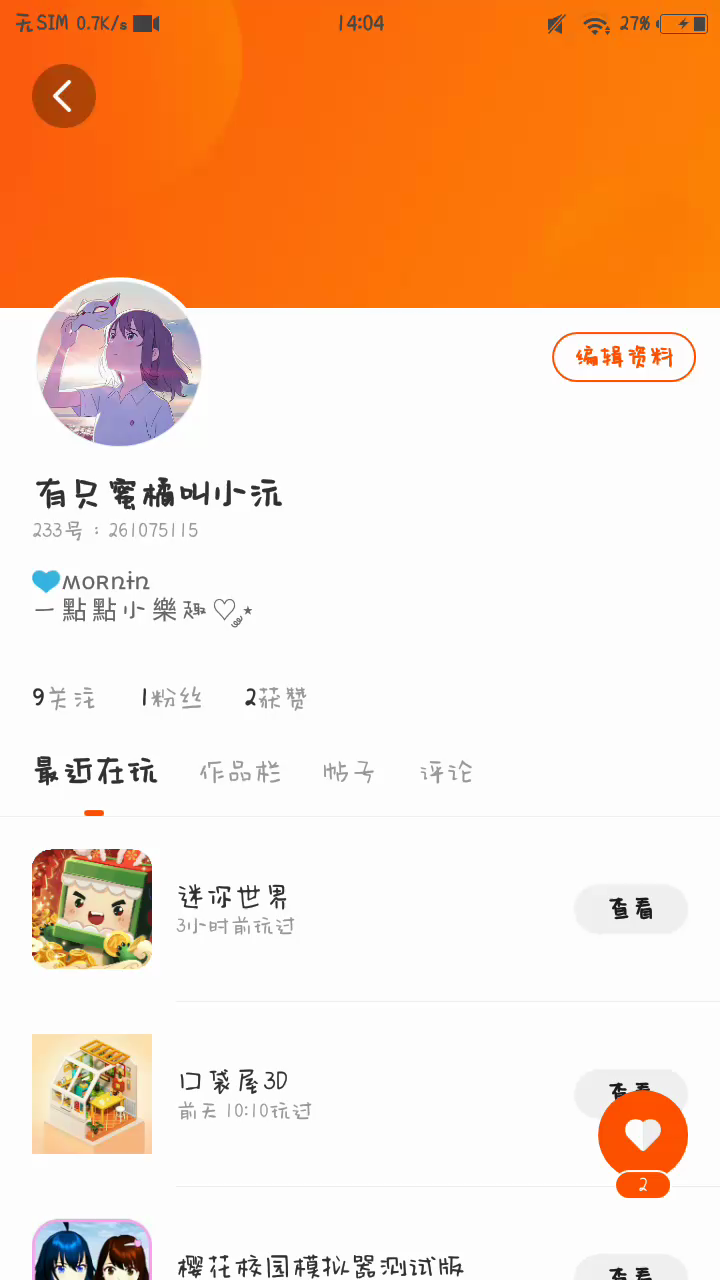This screenshot has width=720, height=1280.
Task: Switch to the 帖子 tab
Action: (349, 772)
